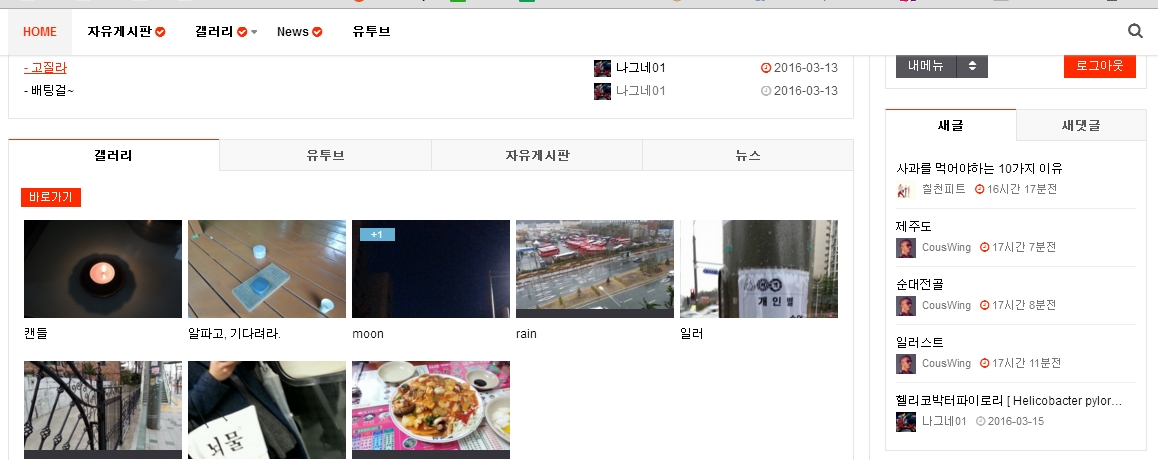Tap the 로그아웃 button
1158x460 pixels.
[x=1099, y=66]
